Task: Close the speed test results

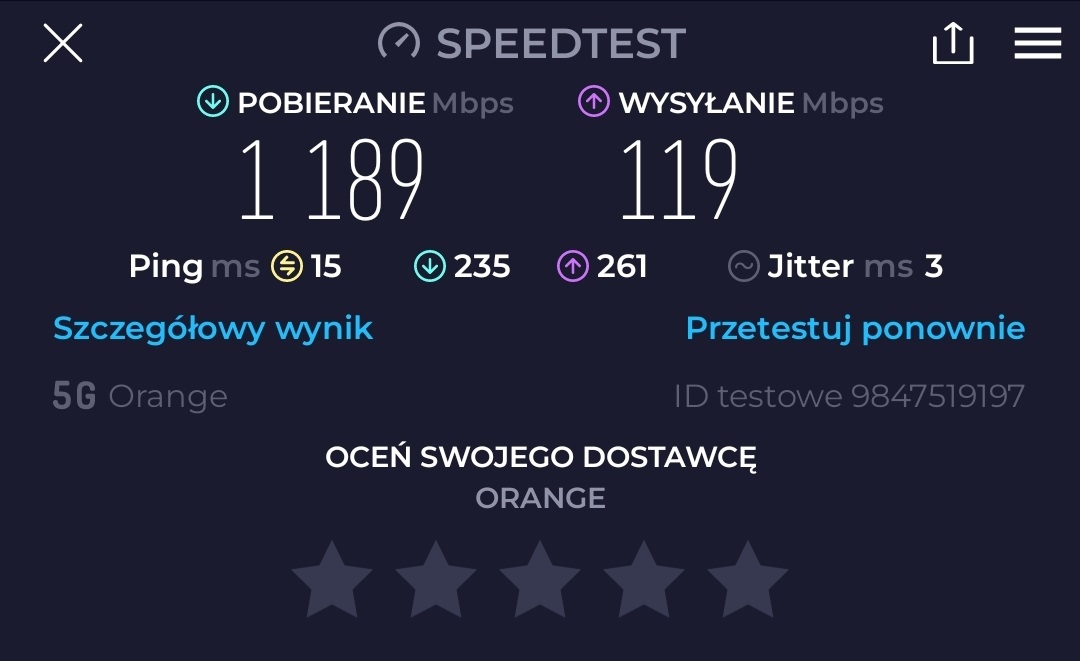Action: click(x=62, y=44)
